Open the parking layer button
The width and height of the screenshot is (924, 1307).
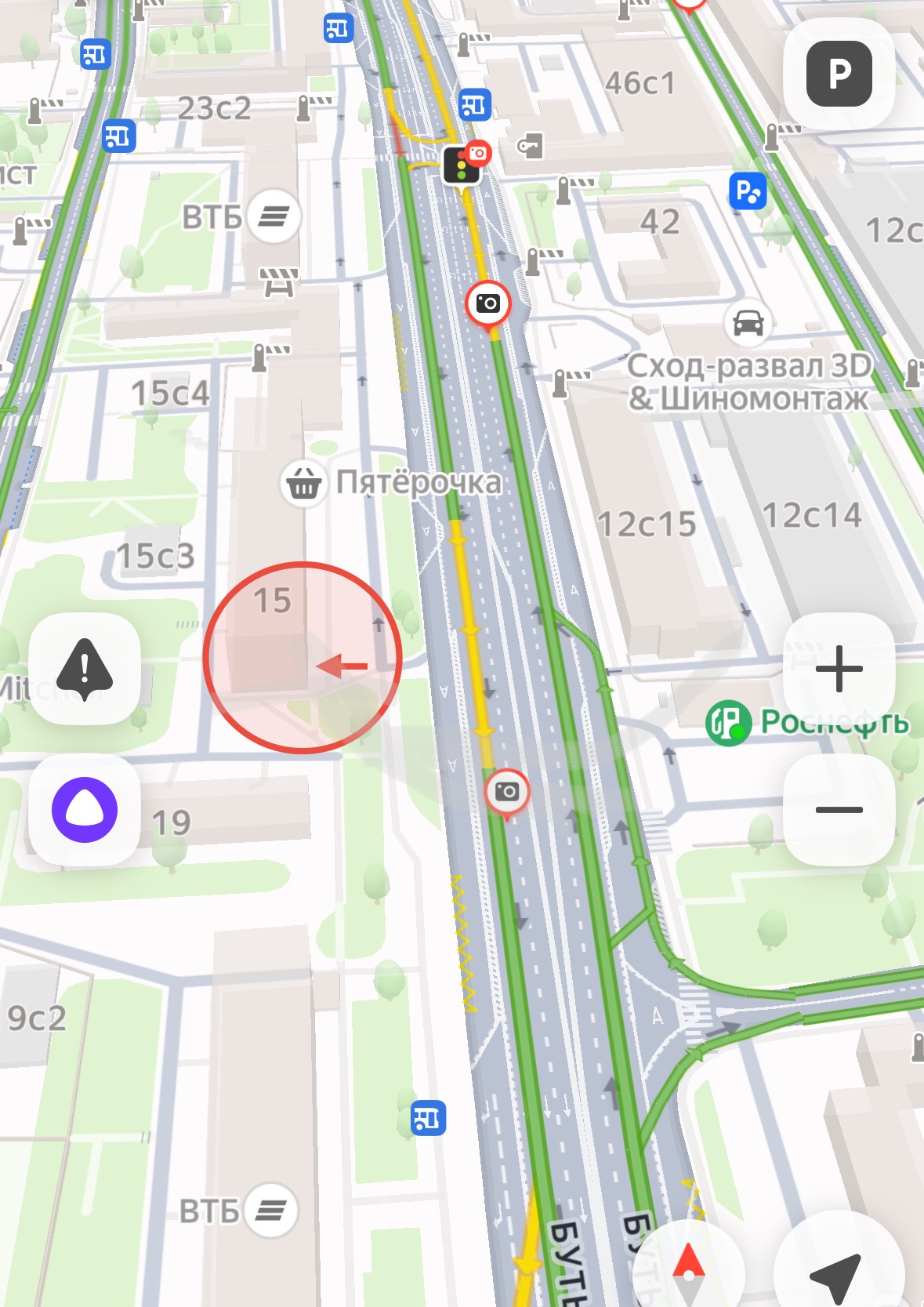pos(839,74)
